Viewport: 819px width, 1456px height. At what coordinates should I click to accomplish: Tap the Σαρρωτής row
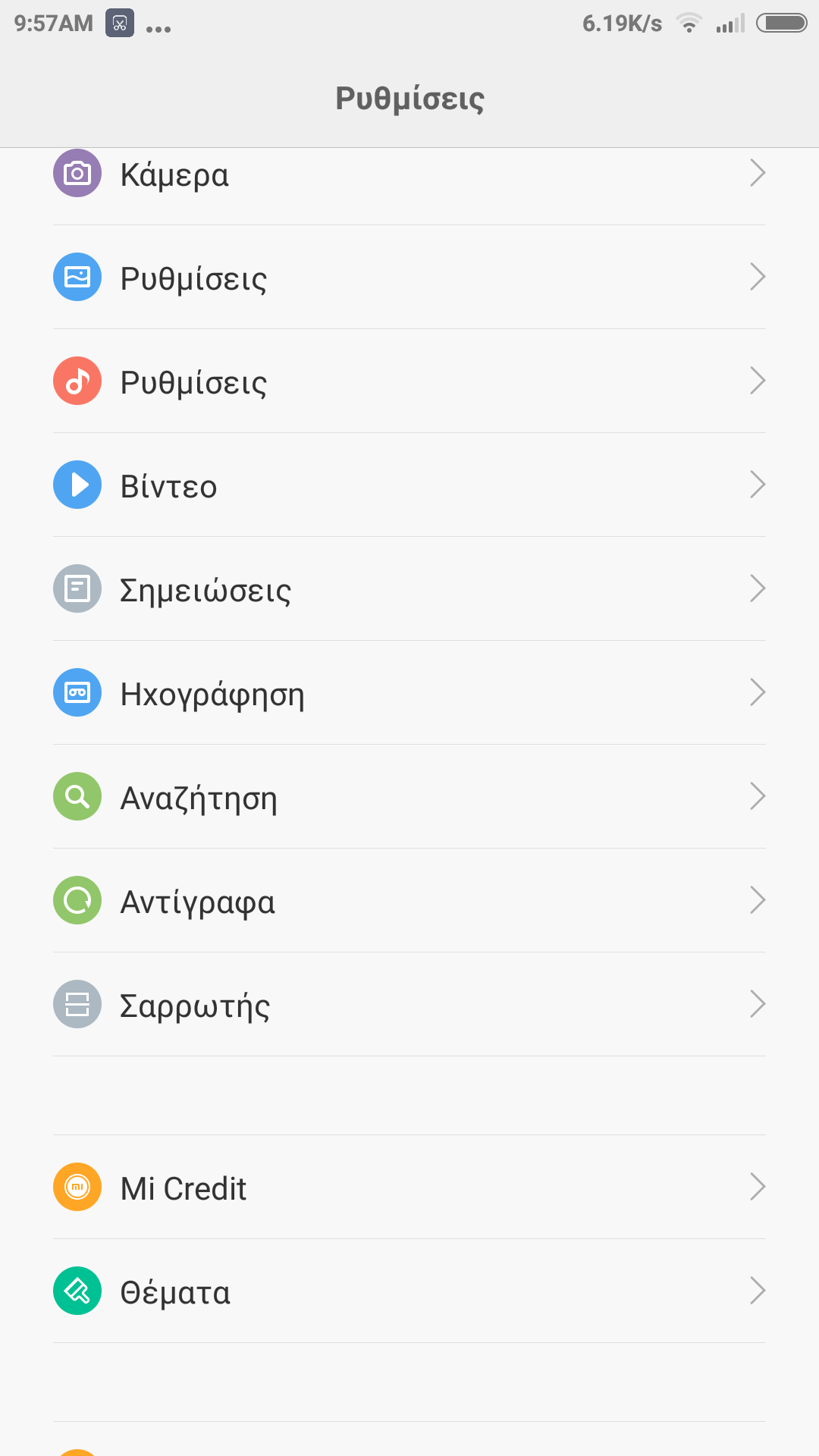pyautogui.click(x=409, y=1005)
